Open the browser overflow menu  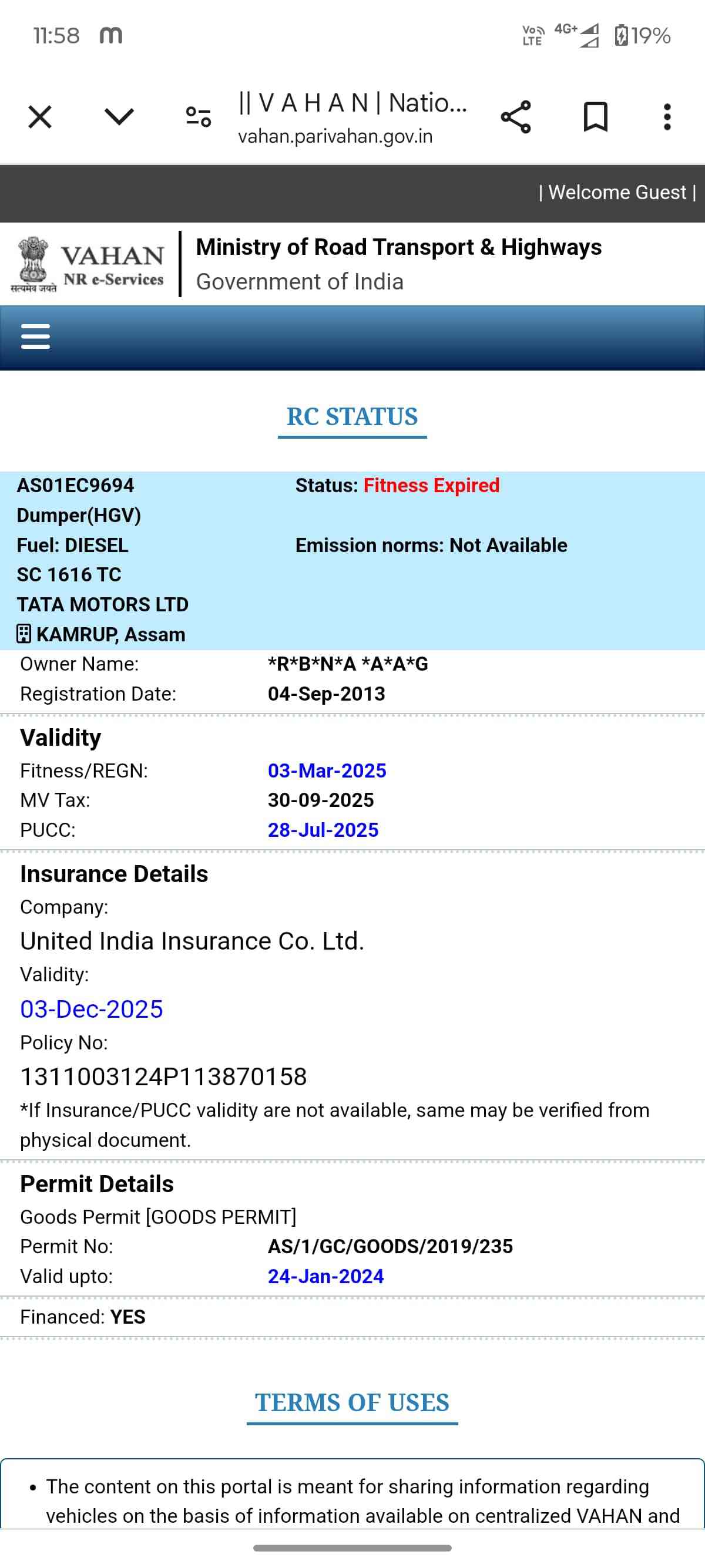point(667,117)
